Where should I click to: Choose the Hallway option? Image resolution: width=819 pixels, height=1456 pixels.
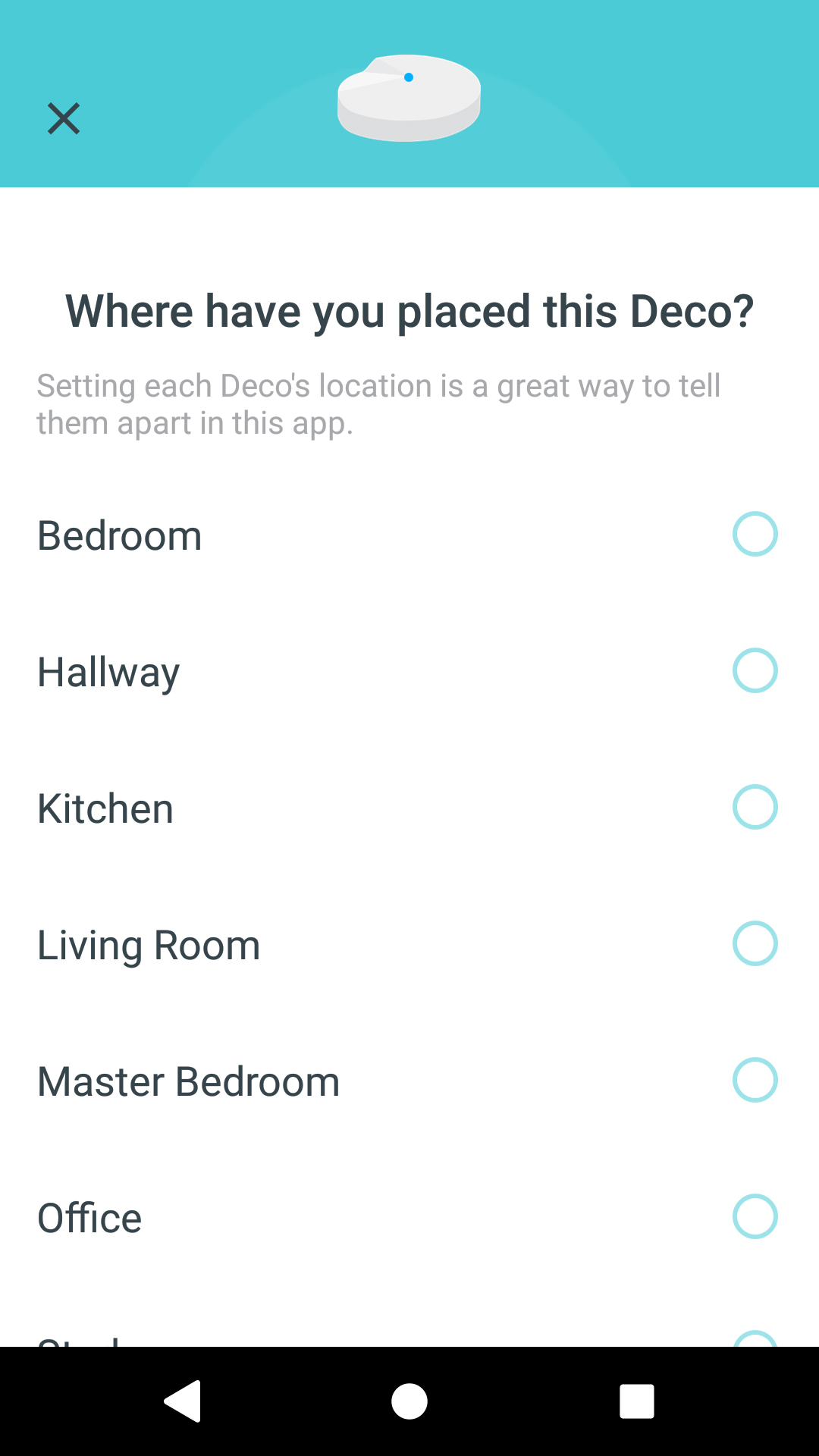pyautogui.click(x=409, y=671)
